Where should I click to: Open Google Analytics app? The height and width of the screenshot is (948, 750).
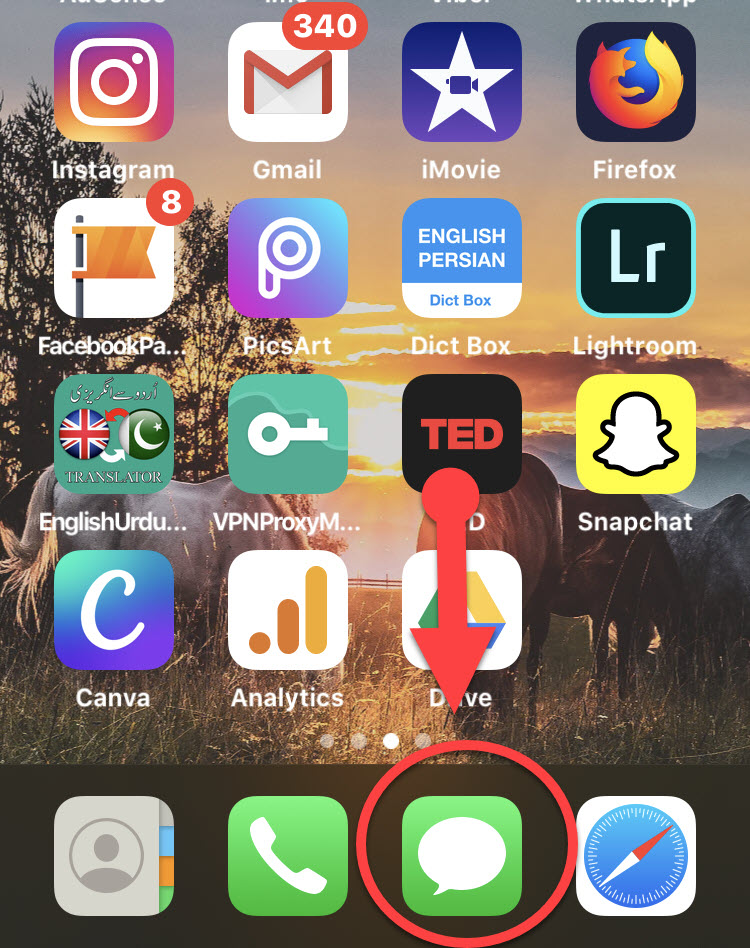tap(288, 610)
